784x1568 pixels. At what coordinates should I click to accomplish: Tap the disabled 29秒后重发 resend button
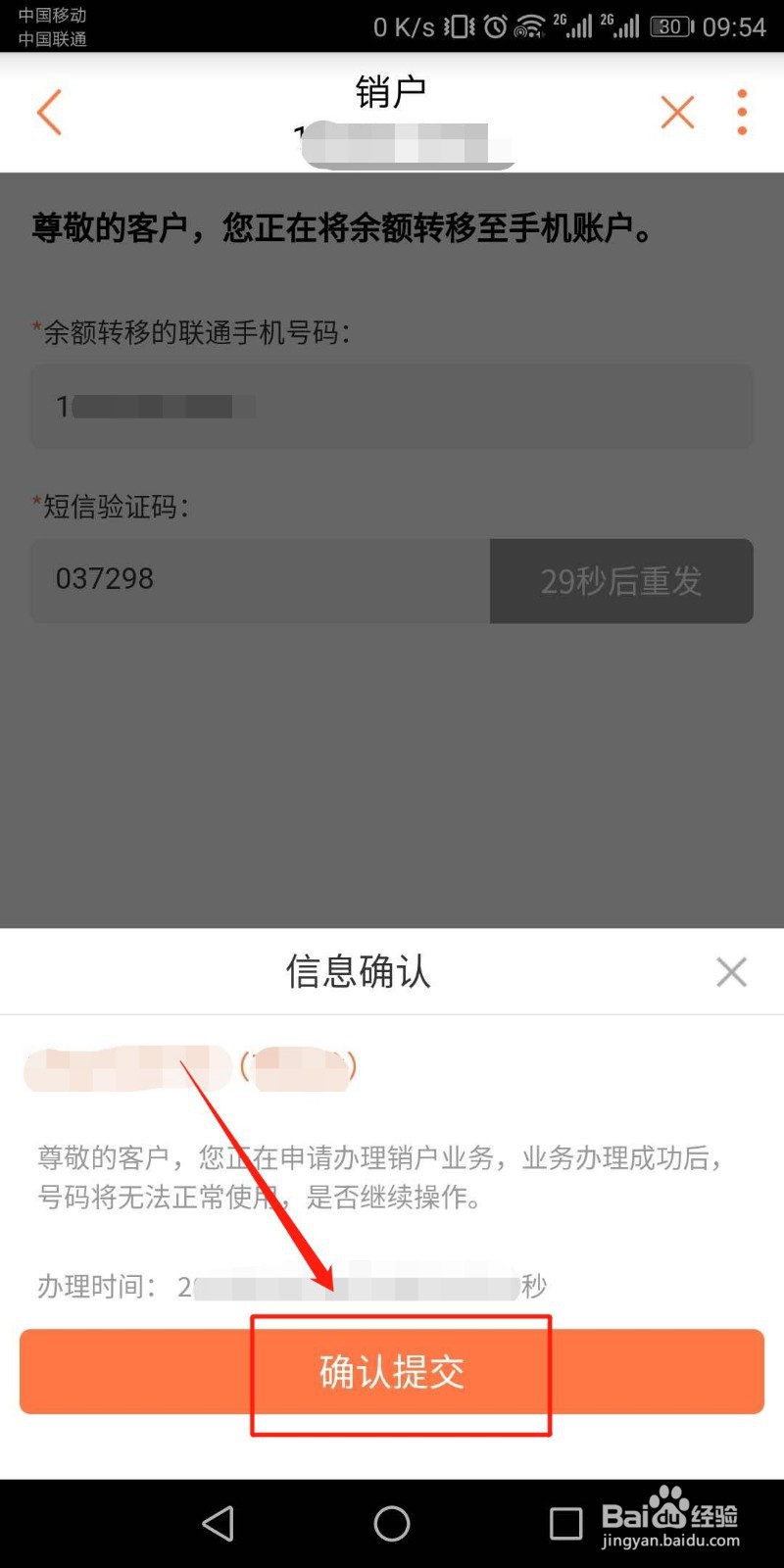tap(621, 581)
